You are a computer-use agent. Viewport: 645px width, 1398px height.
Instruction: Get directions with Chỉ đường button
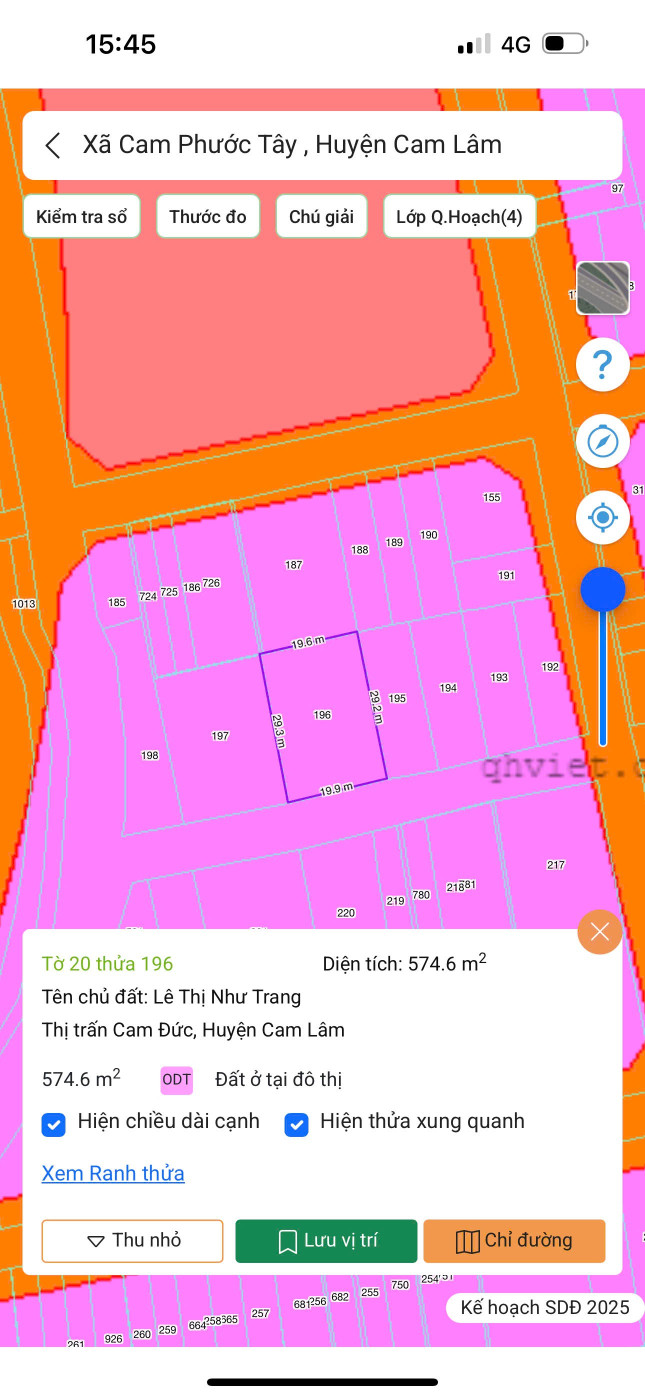point(514,1241)
